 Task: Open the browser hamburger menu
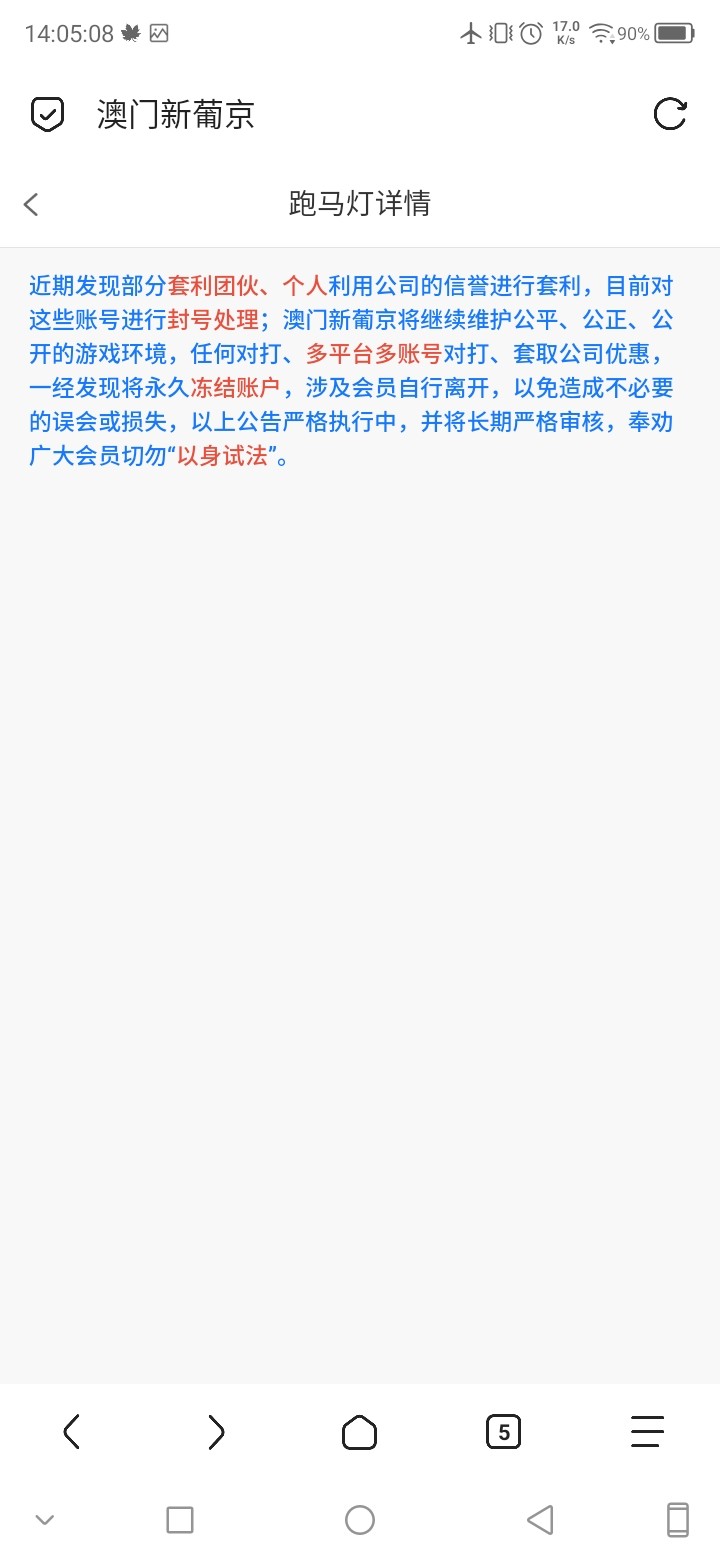click(x=647, y=1432)
